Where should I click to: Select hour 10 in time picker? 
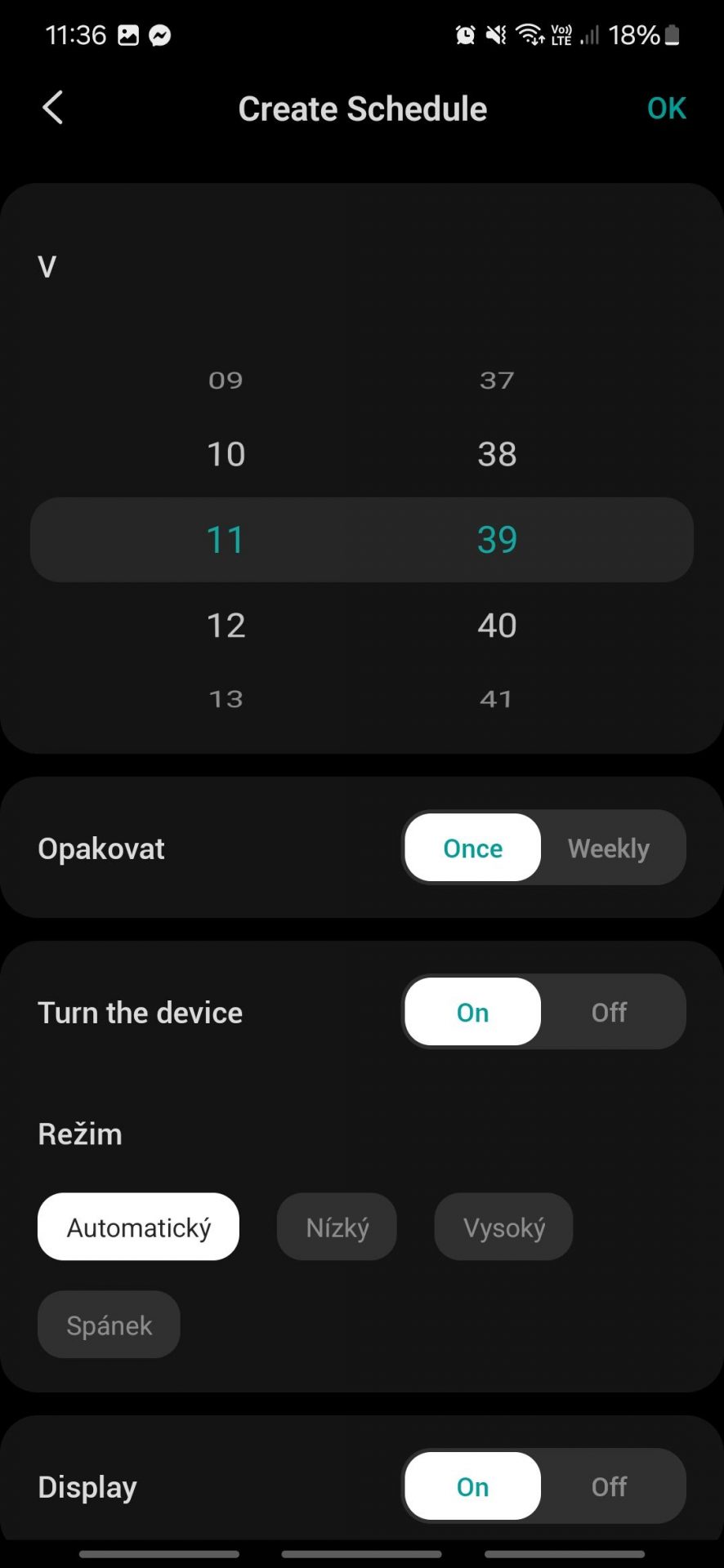point(226,454)
